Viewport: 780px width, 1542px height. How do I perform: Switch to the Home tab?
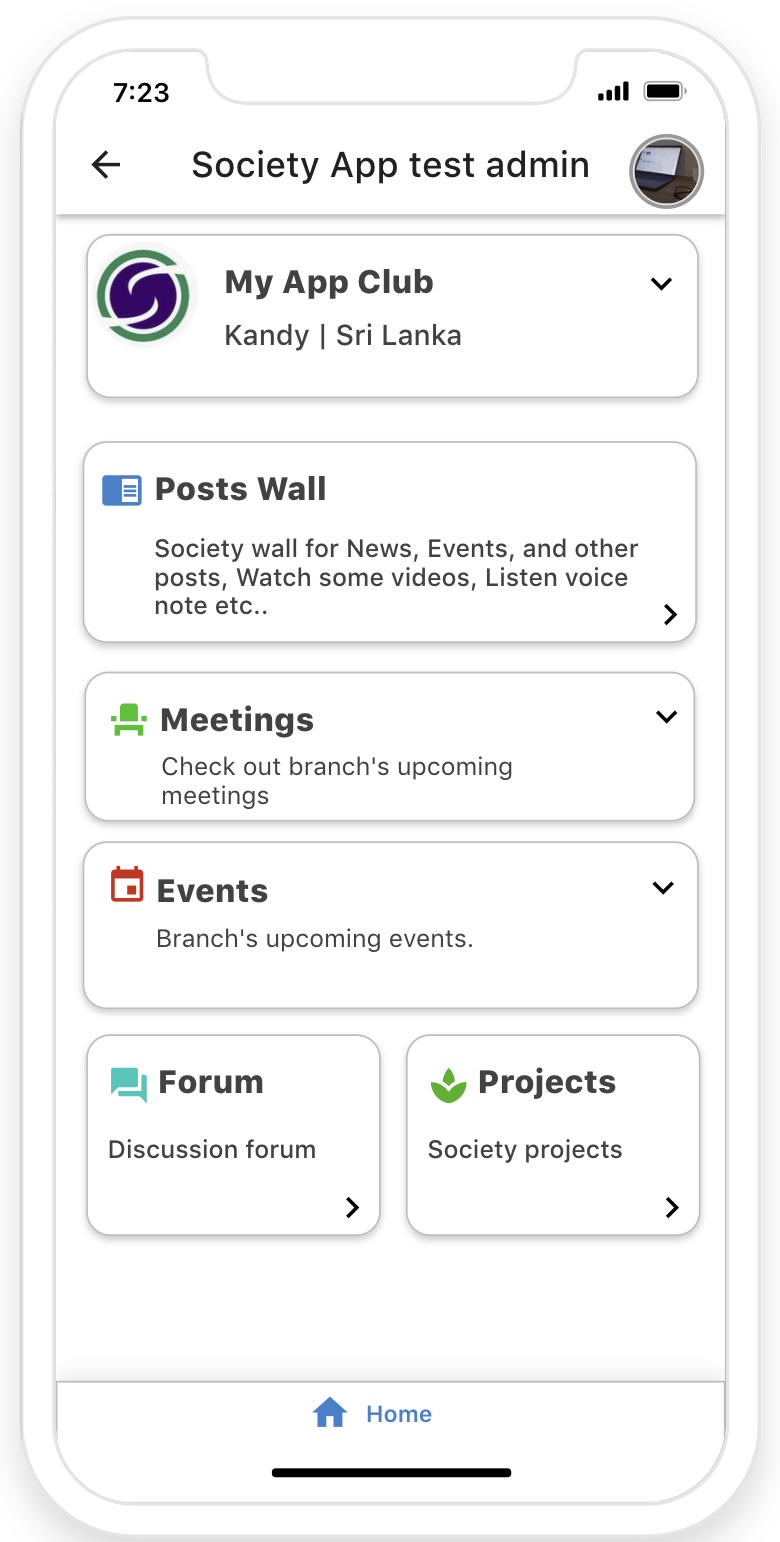(372, 1414)
